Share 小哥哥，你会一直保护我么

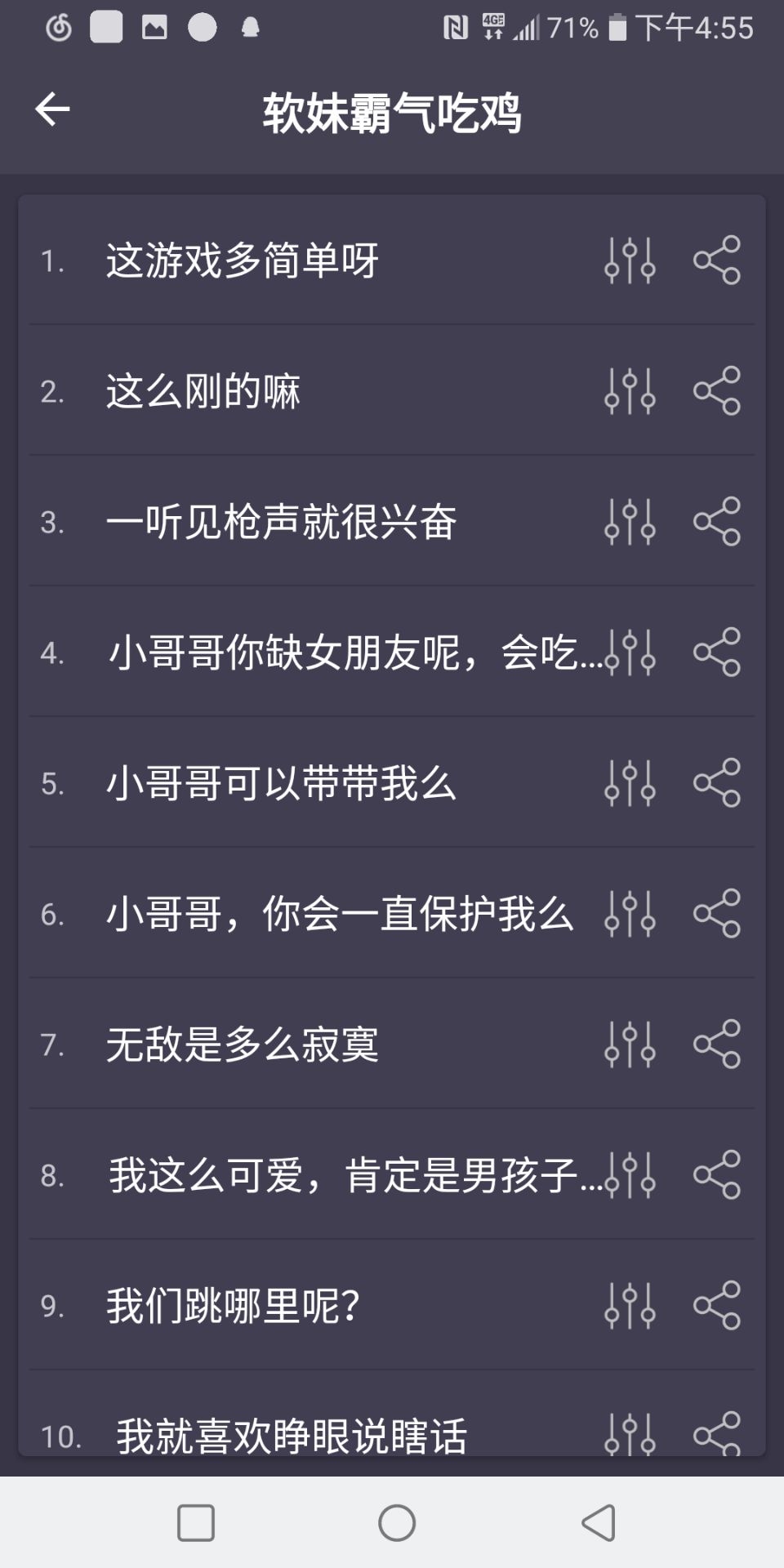[x=717, y=914]
